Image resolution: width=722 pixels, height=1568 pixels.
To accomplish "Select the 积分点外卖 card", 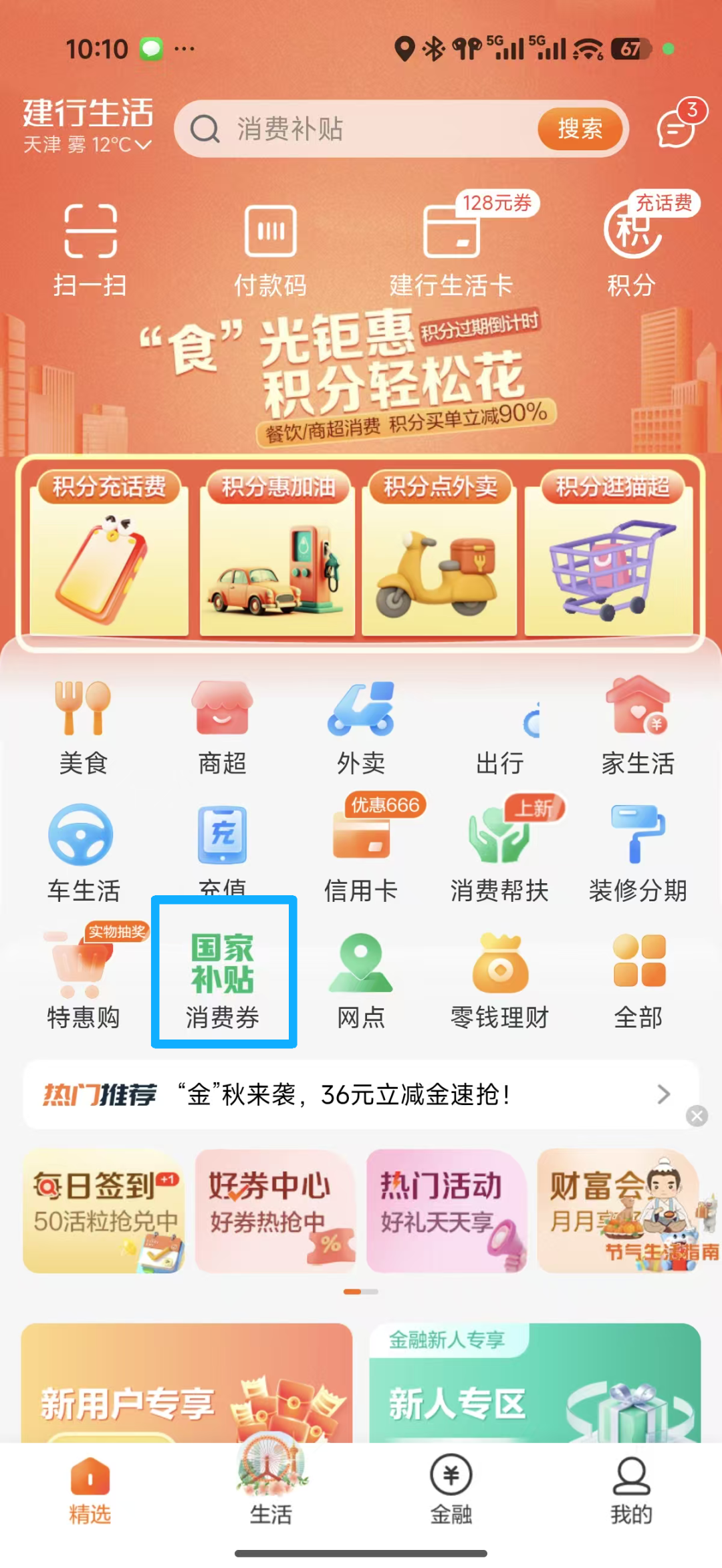I will [x=439, y=552].
